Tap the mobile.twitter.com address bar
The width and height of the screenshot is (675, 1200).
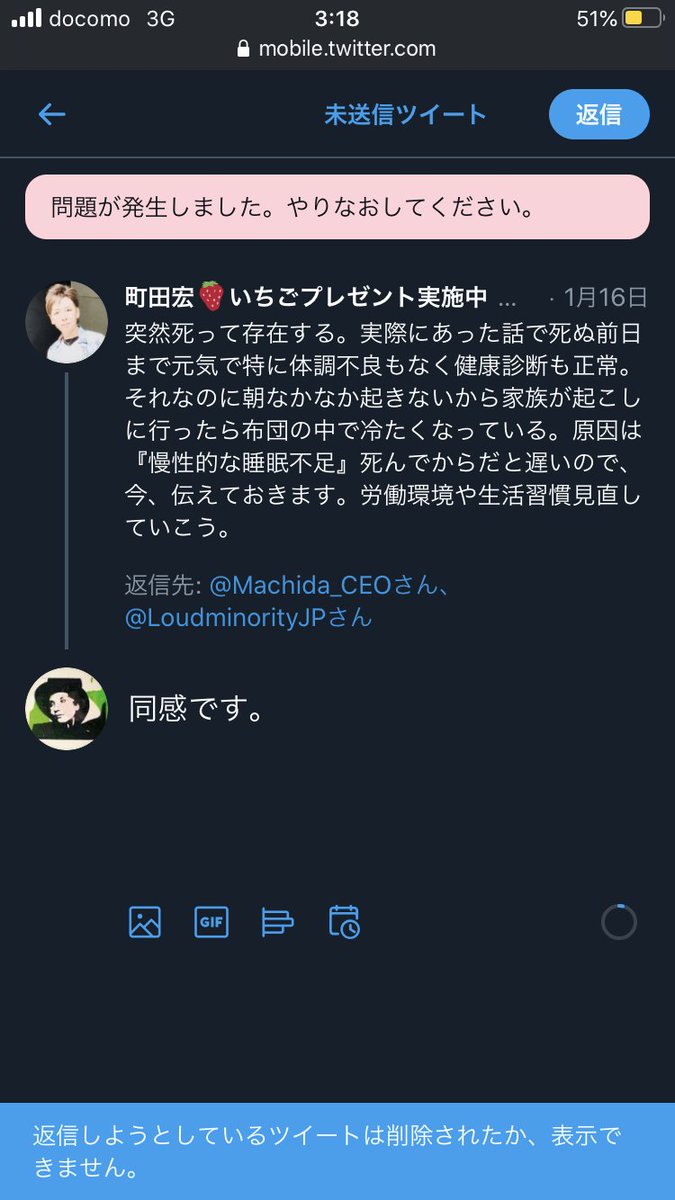(337, 48)
